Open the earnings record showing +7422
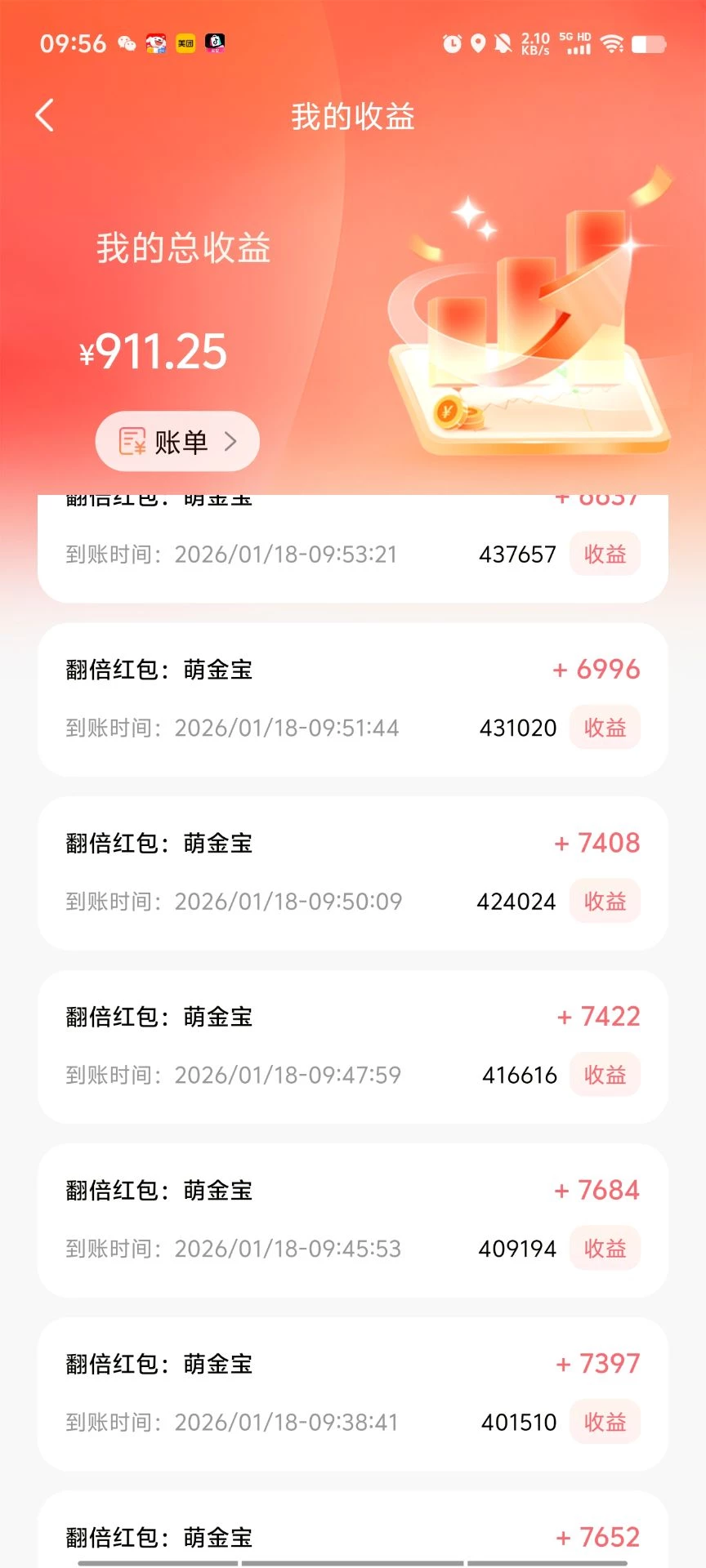The image size is (706, 1568). (353, 1046)
